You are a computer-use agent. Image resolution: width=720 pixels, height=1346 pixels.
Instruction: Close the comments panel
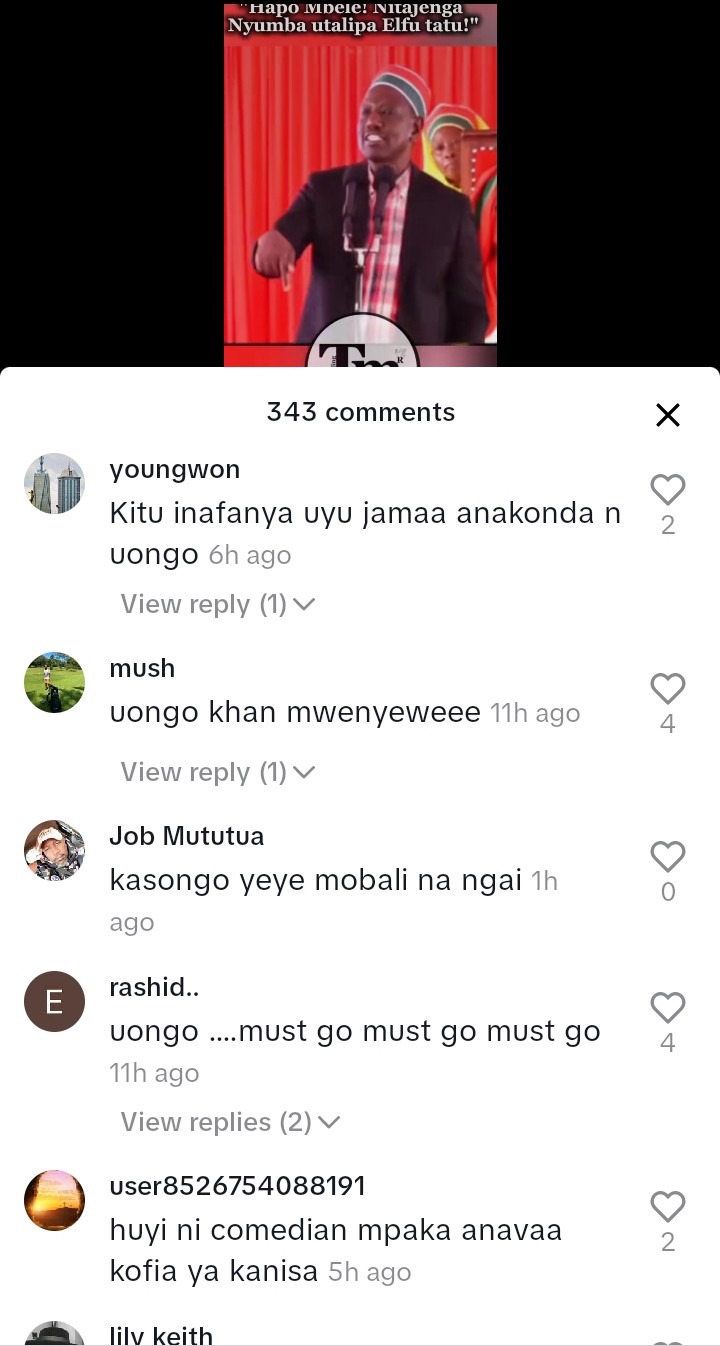point(667,415)
